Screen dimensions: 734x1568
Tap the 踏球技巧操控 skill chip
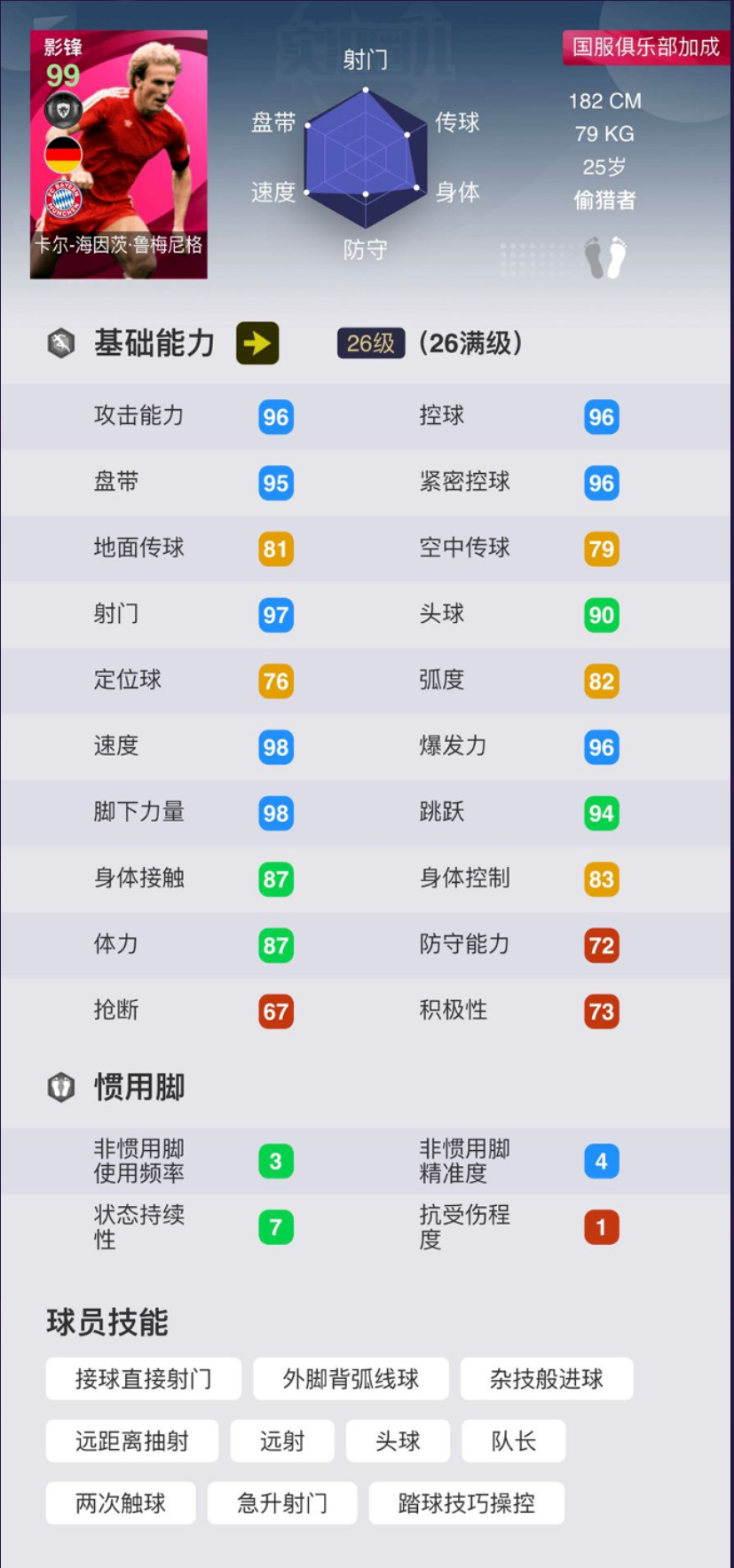point(467,1503)
